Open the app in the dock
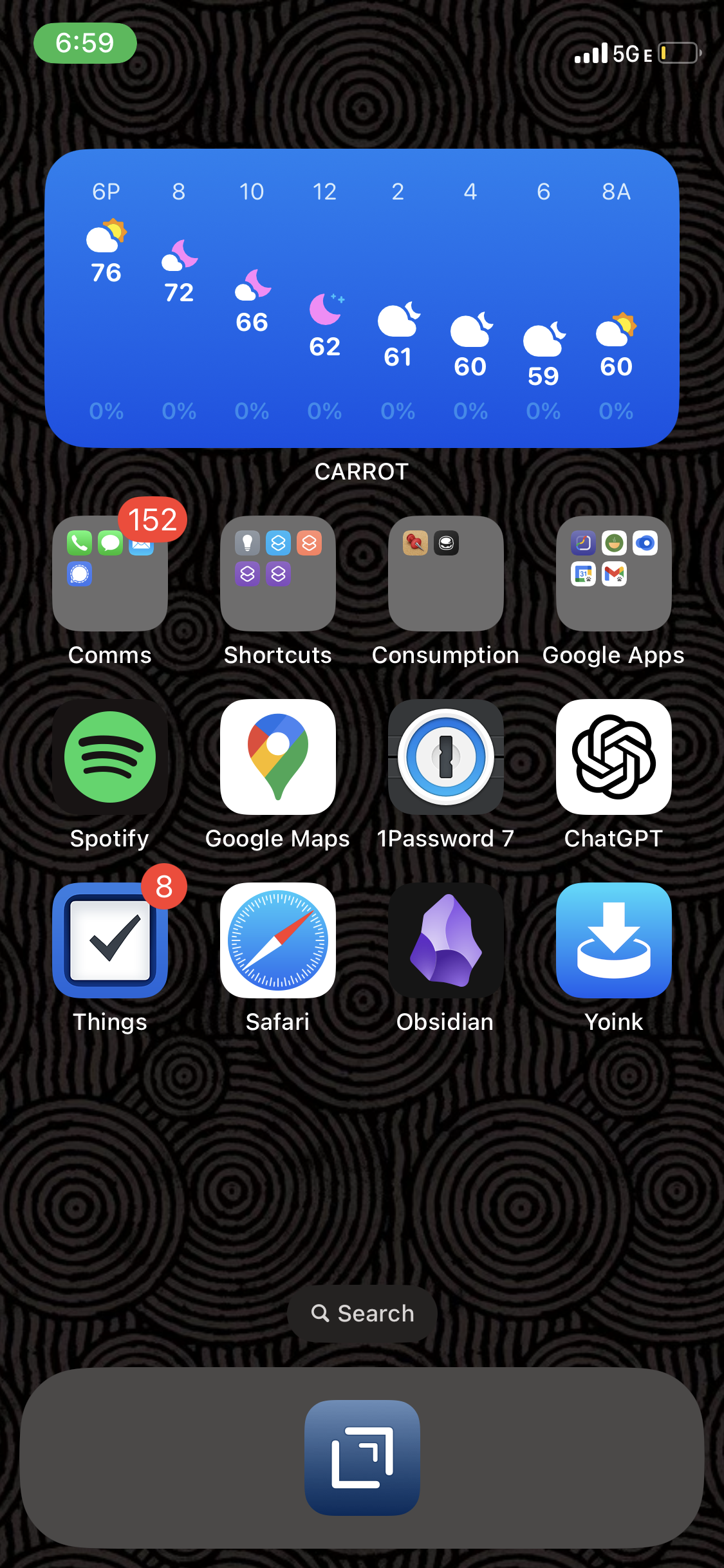The height and width of the screenshot is (1568, 724). [362, 1458]
